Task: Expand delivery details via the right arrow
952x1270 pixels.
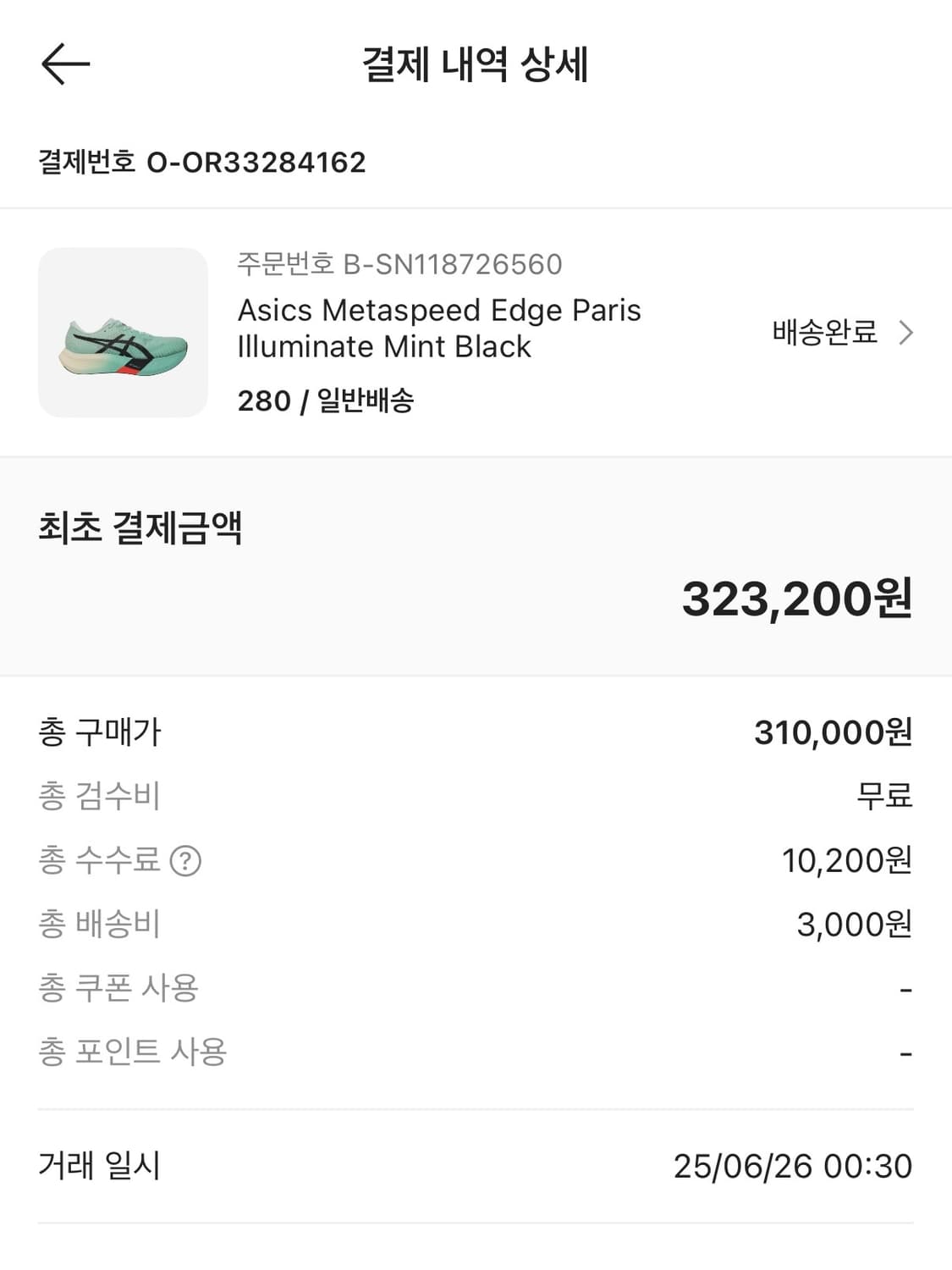Action: point(907,334)
